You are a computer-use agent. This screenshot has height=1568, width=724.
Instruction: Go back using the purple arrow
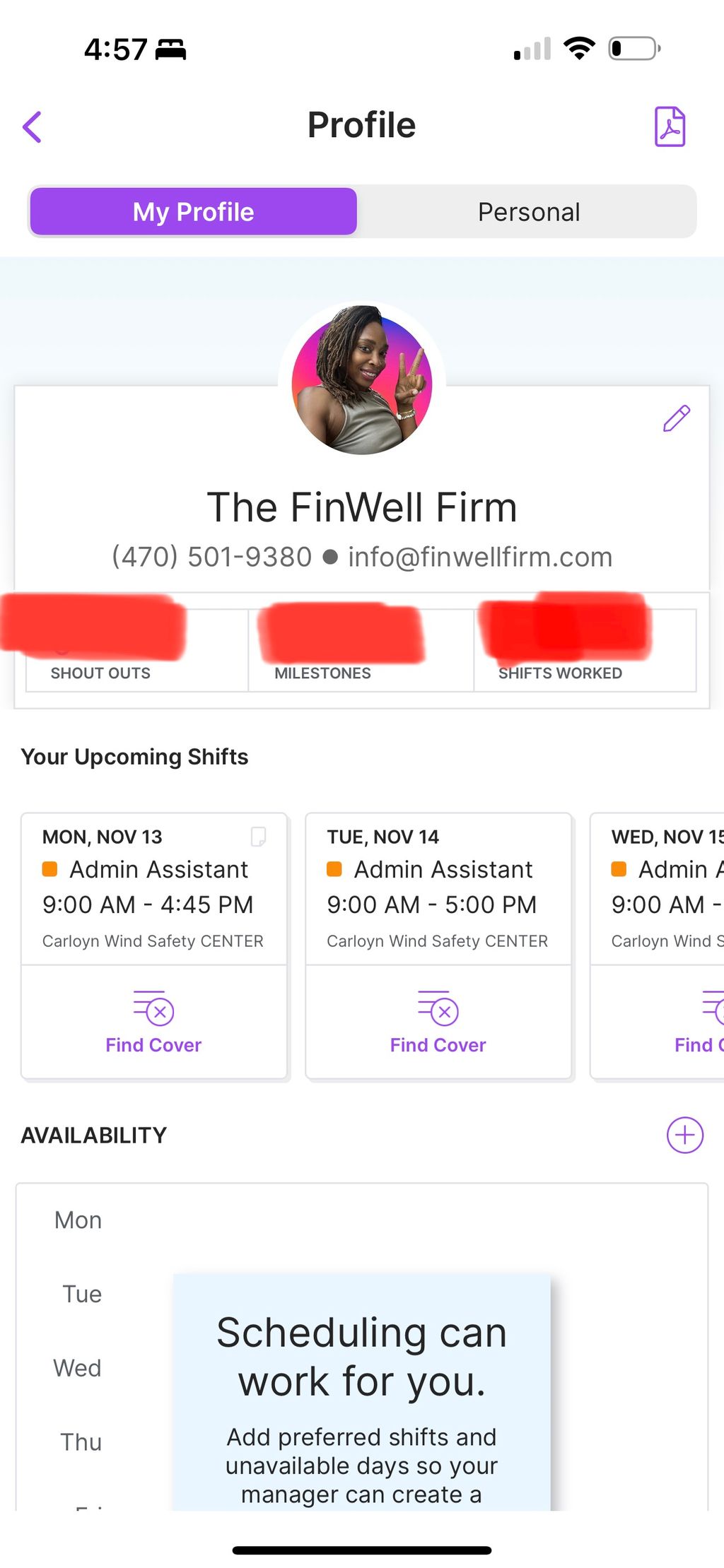[33, 127]
